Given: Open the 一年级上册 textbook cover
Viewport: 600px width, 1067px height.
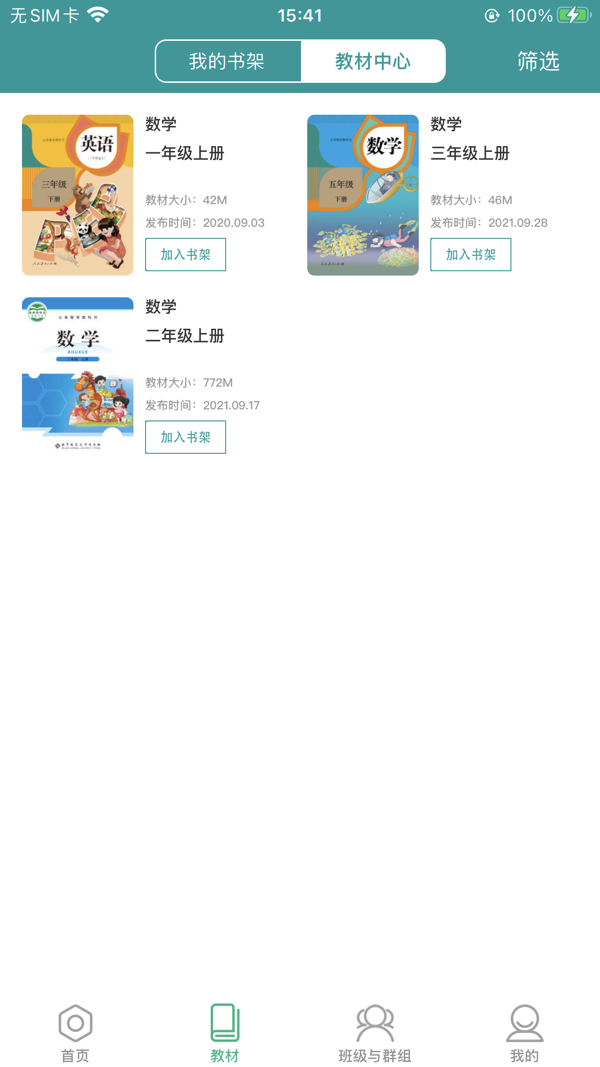Looking at the screenshot, I should [78, 195].
